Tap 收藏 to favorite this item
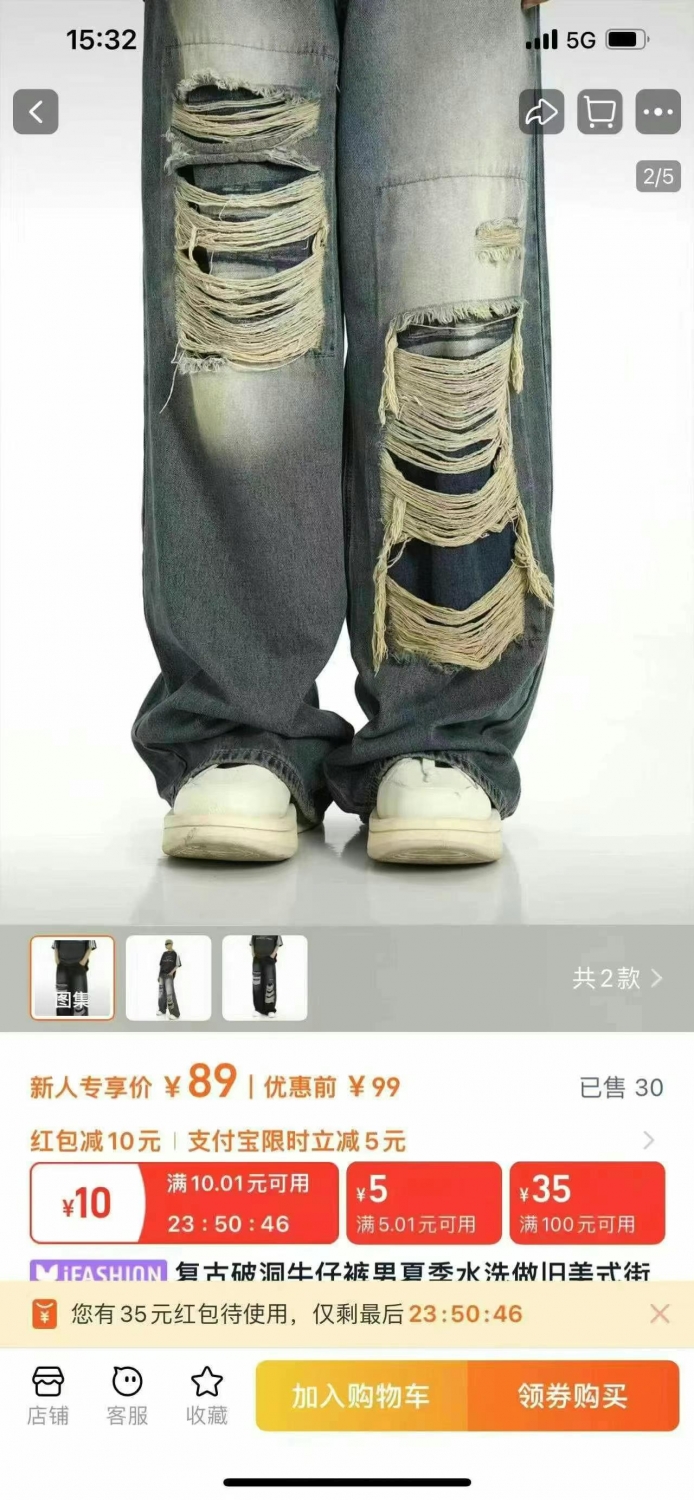The height and width of the screenshot is (1500, 694). pos(207,1395)
